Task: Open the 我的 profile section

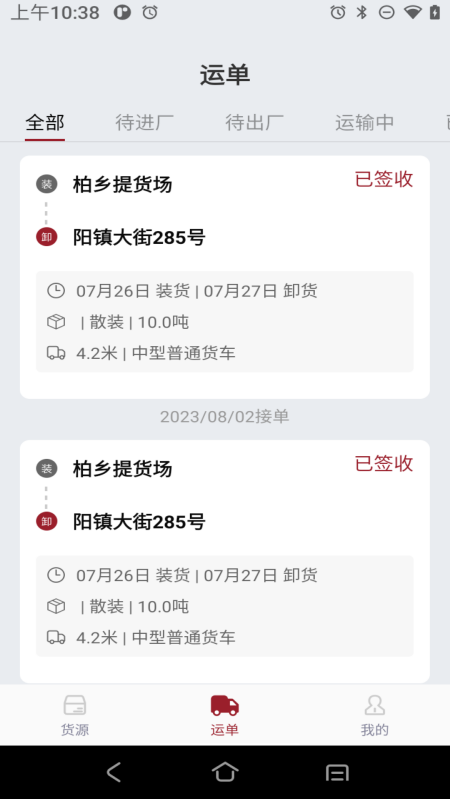Action: pyautogui.click(x=375, y=715)
